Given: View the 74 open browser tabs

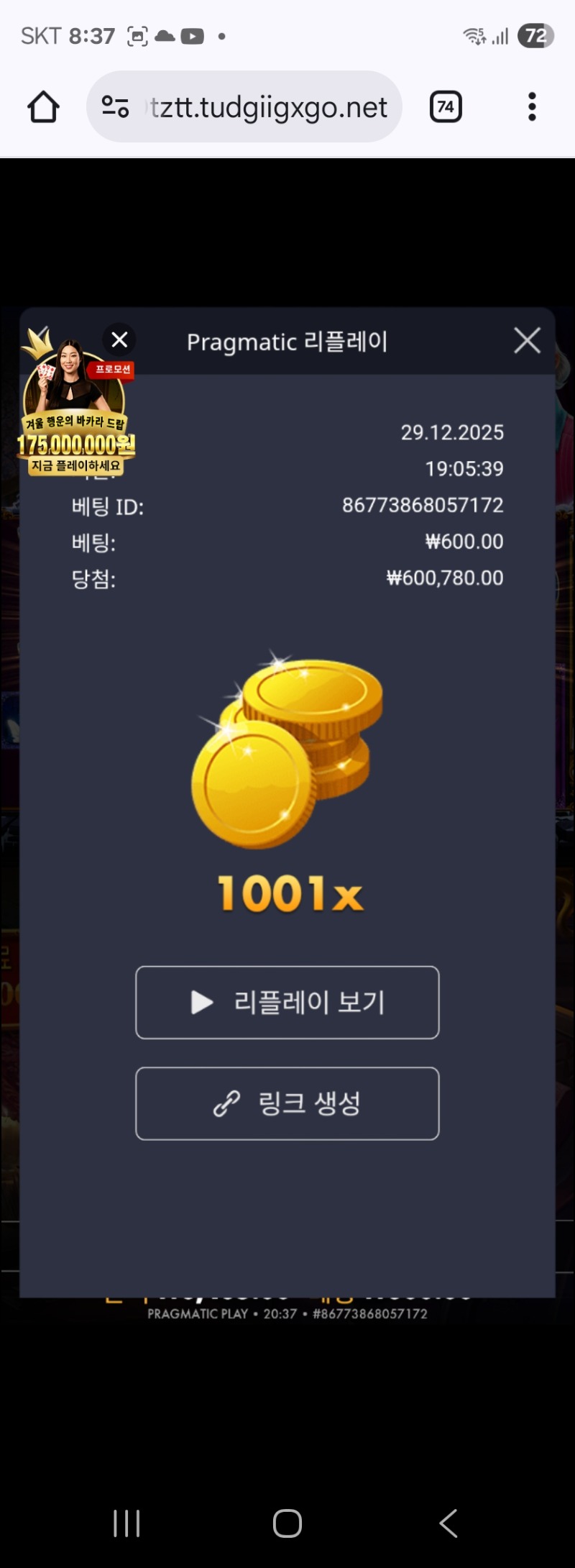Looking at the screenshot, I should (x=446, y=107).
